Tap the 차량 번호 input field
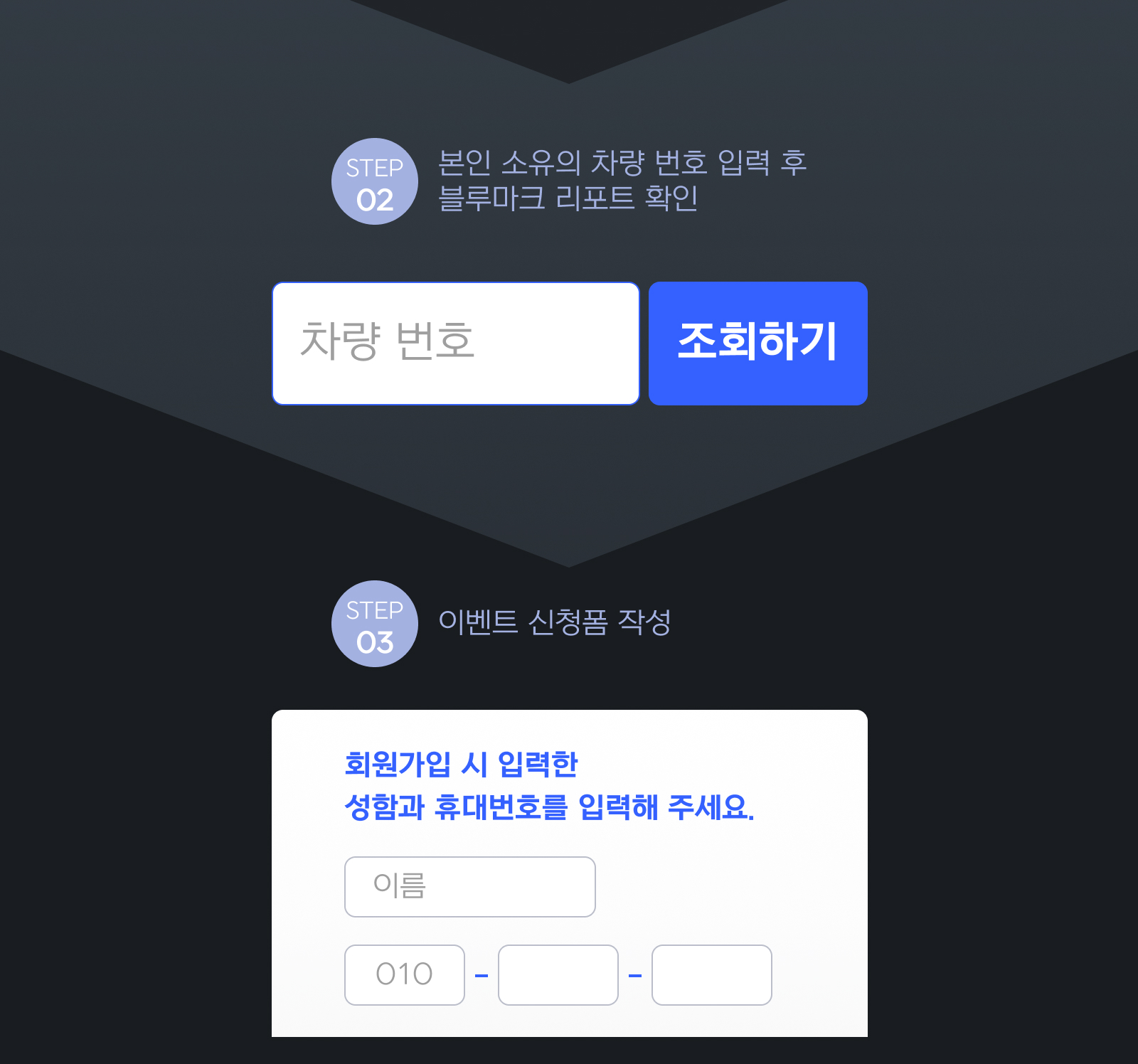 tap(455, 344)
